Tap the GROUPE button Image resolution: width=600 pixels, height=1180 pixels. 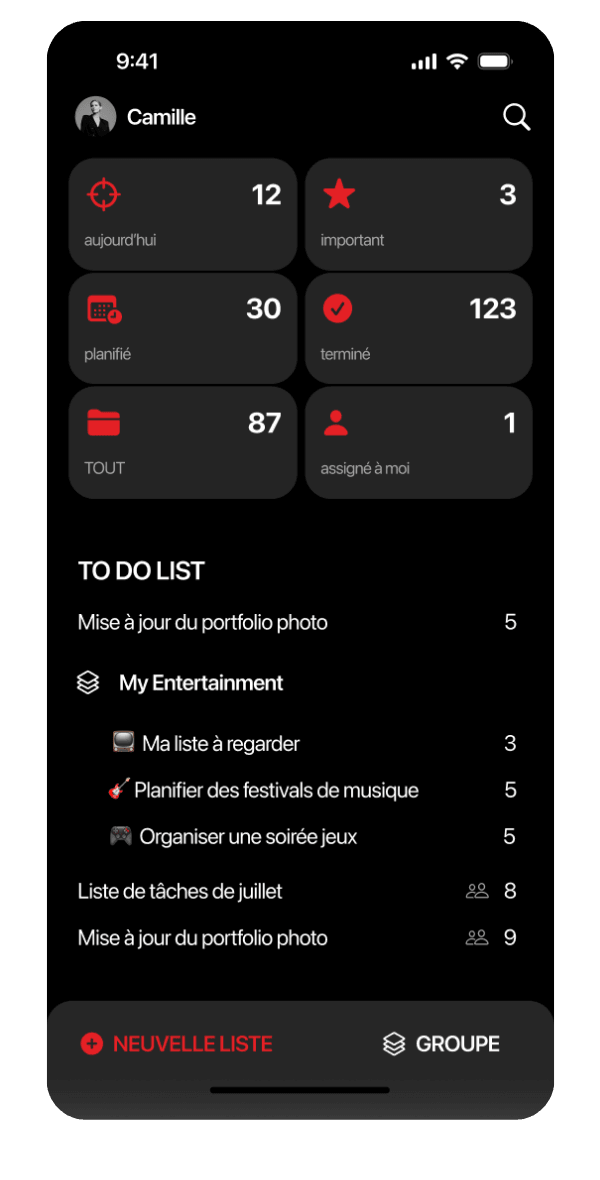tap(442, 1044)
